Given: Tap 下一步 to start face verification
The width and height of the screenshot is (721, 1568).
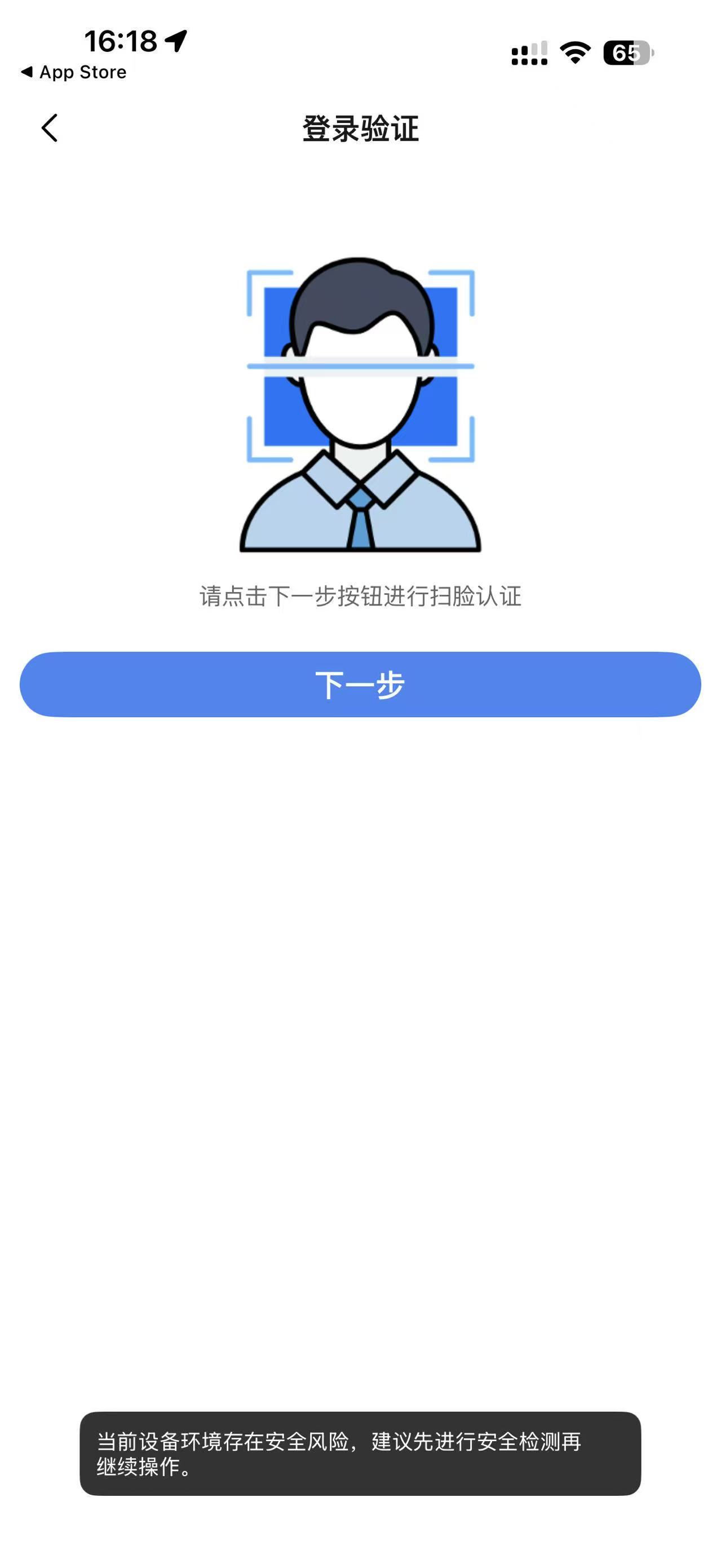Looking at the screenshot, I should (360, 684).
